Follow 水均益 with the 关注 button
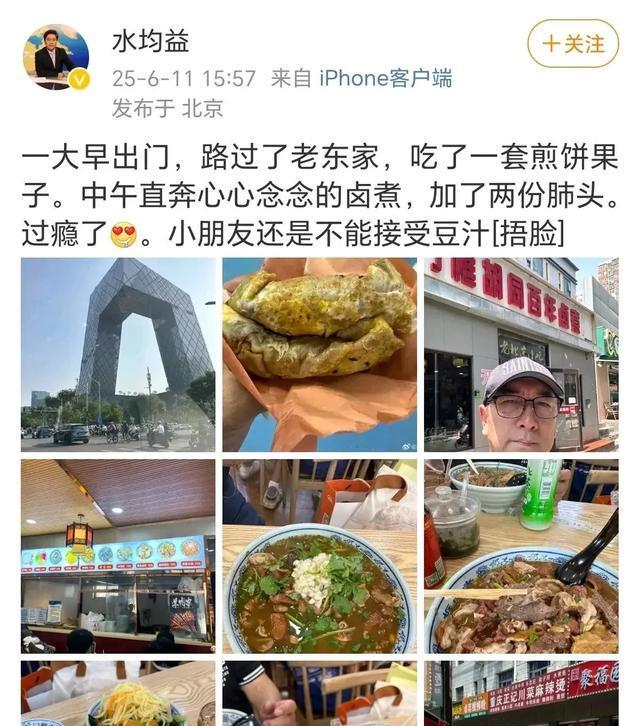This screenshot has height=726, width=640. (x=573, y=44)
